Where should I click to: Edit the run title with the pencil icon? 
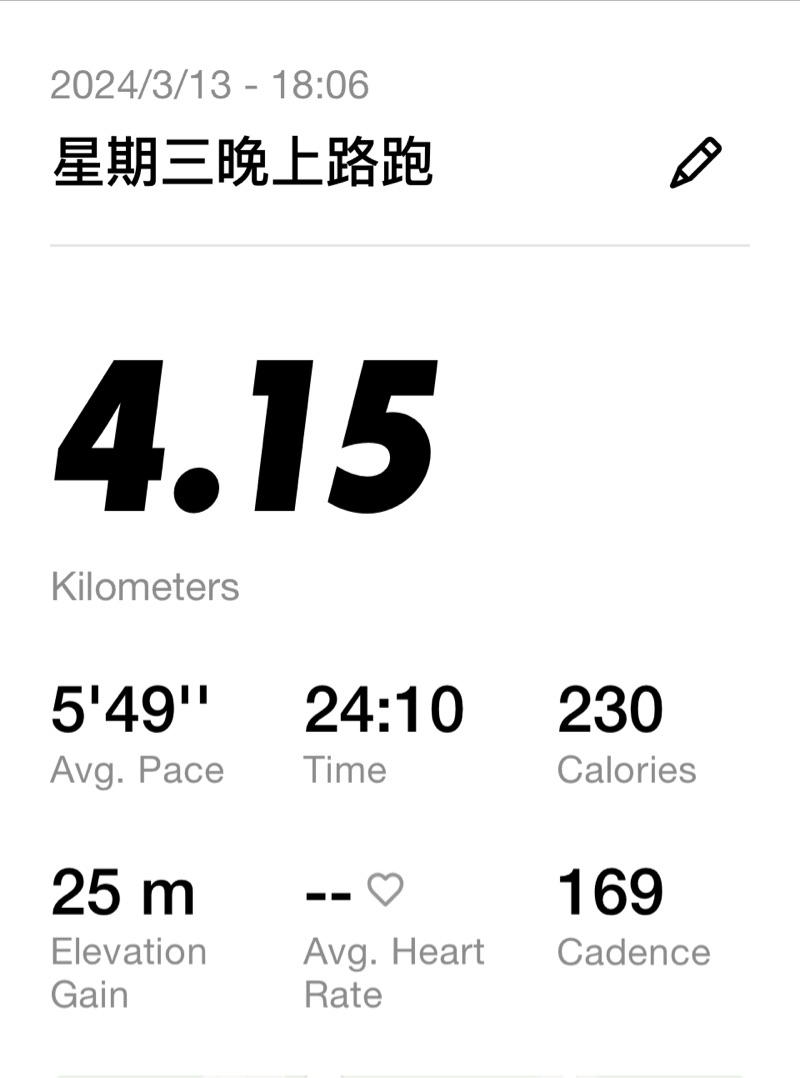(x=695, y=164)
